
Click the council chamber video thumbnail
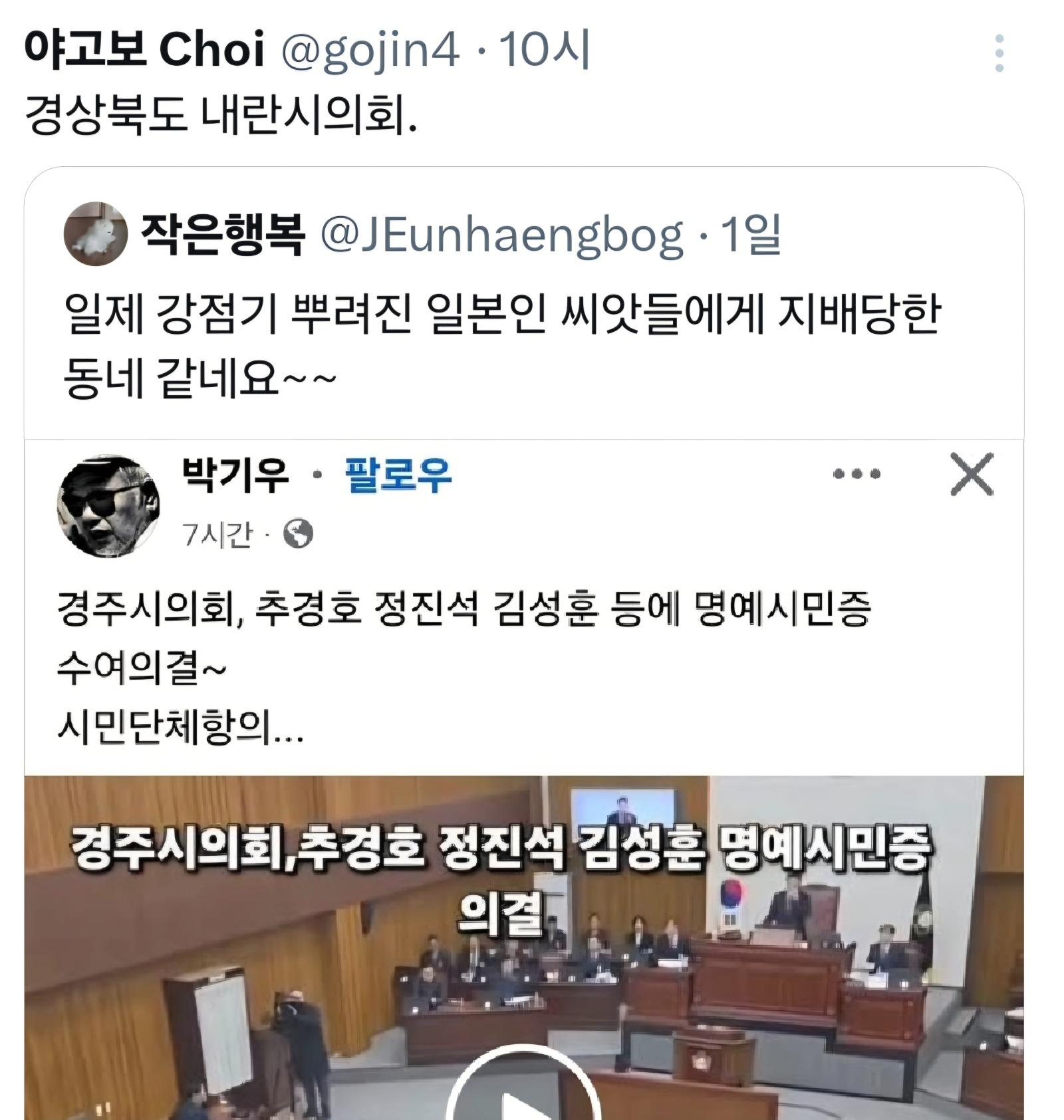(x=532, y=944)
